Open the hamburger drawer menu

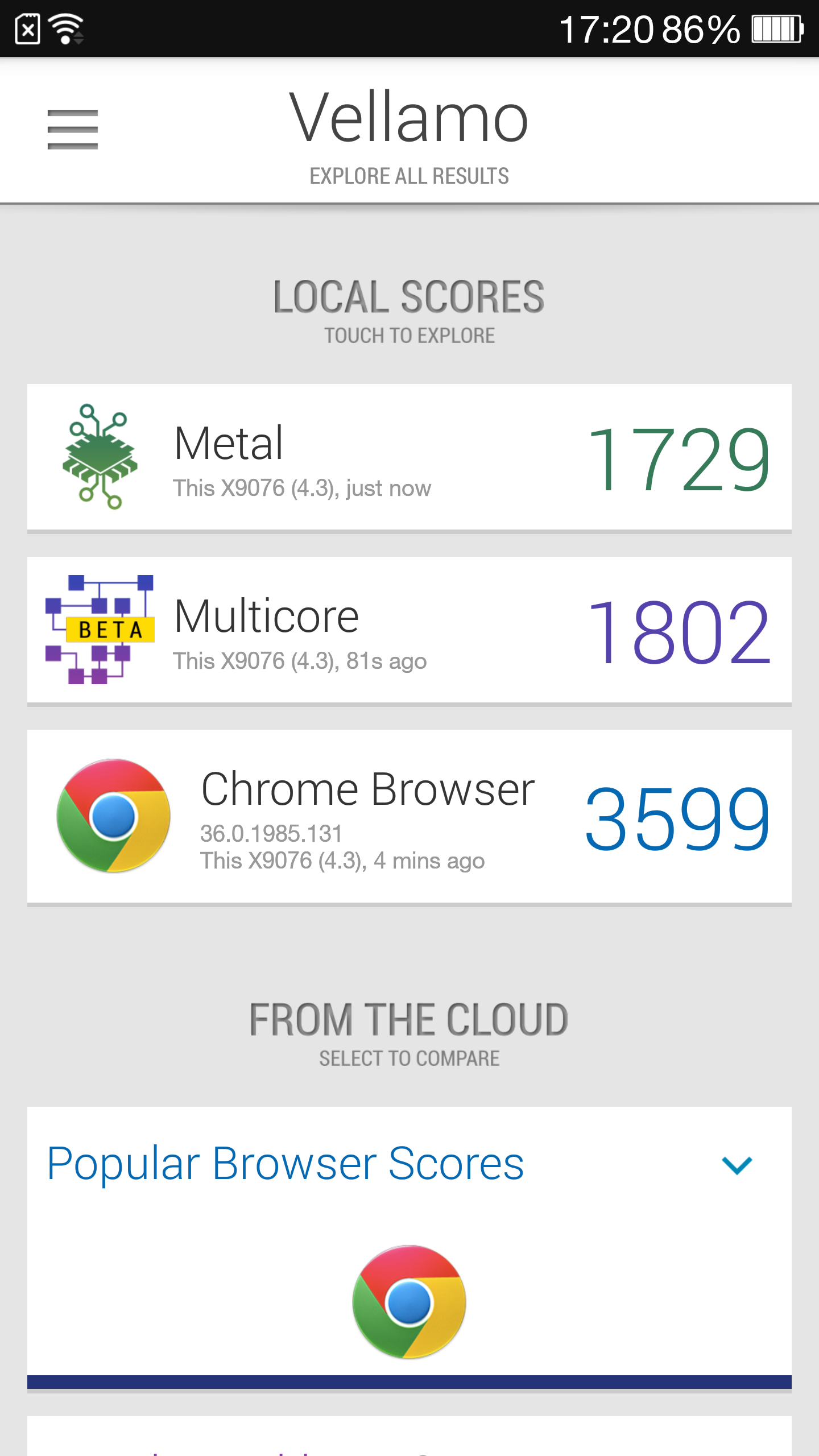tap(72, 130)
